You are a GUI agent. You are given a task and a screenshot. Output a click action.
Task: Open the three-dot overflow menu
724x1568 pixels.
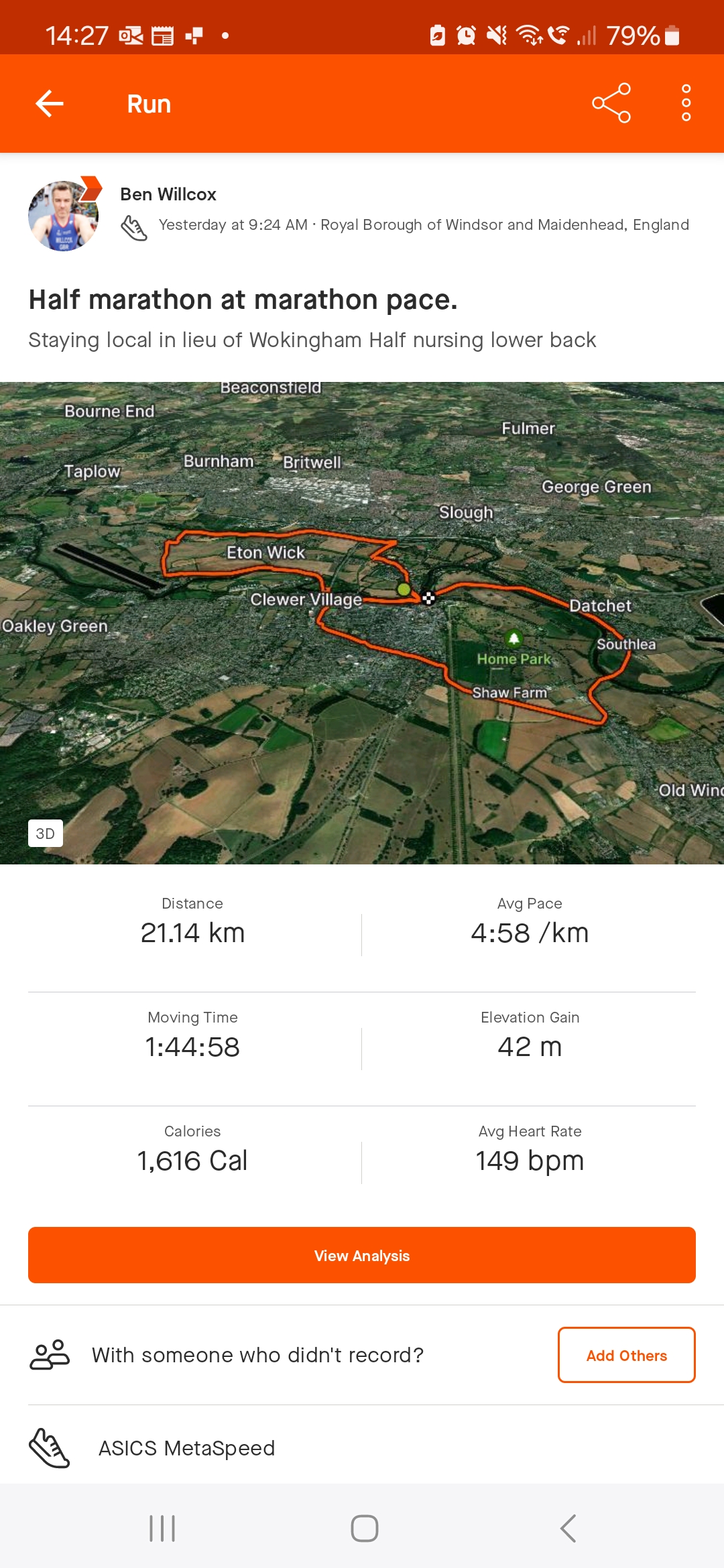[685, 103]
